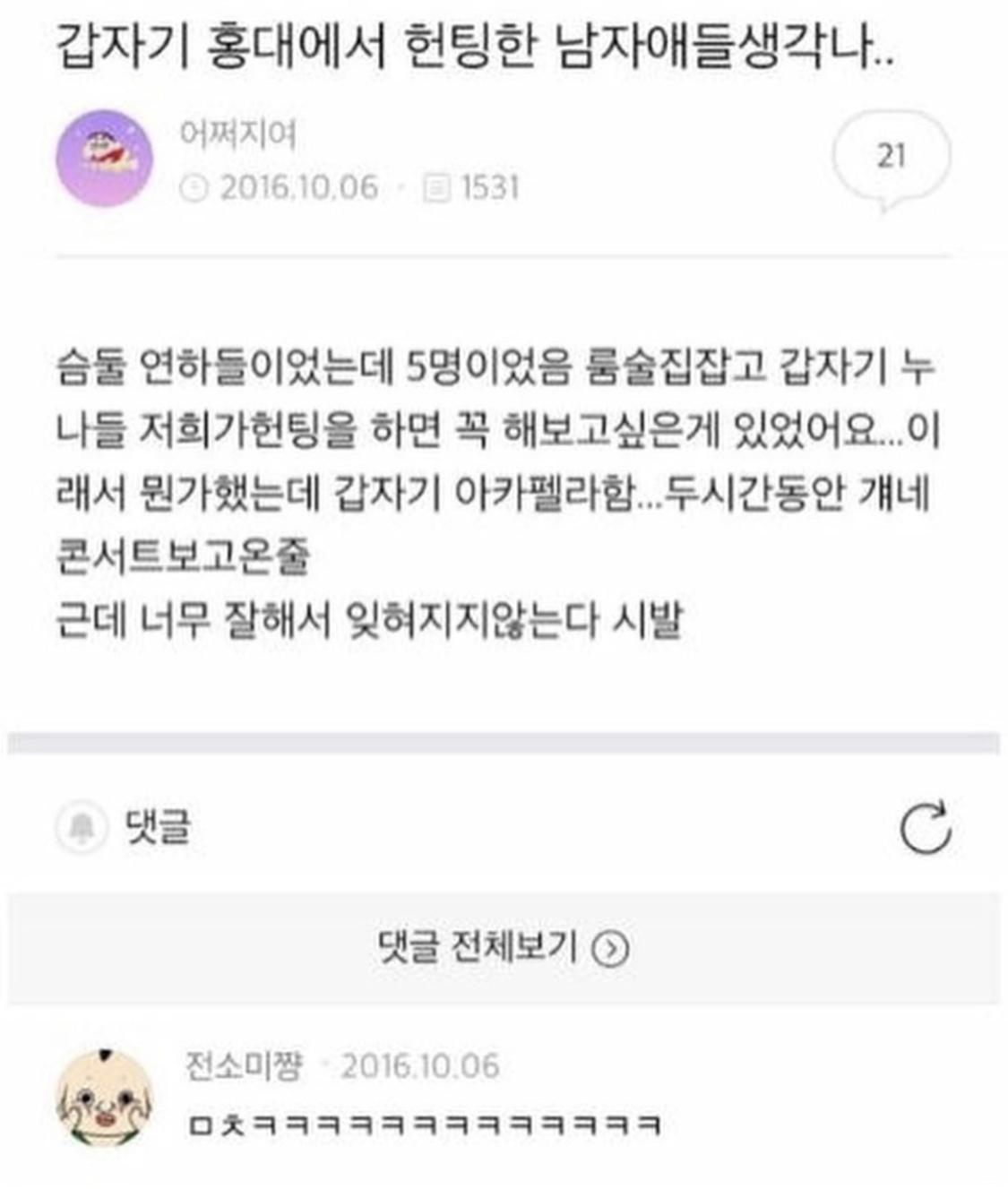Open author 어쩌지어's profile avatar
Screen dimensions: 1008x1189
105,159
